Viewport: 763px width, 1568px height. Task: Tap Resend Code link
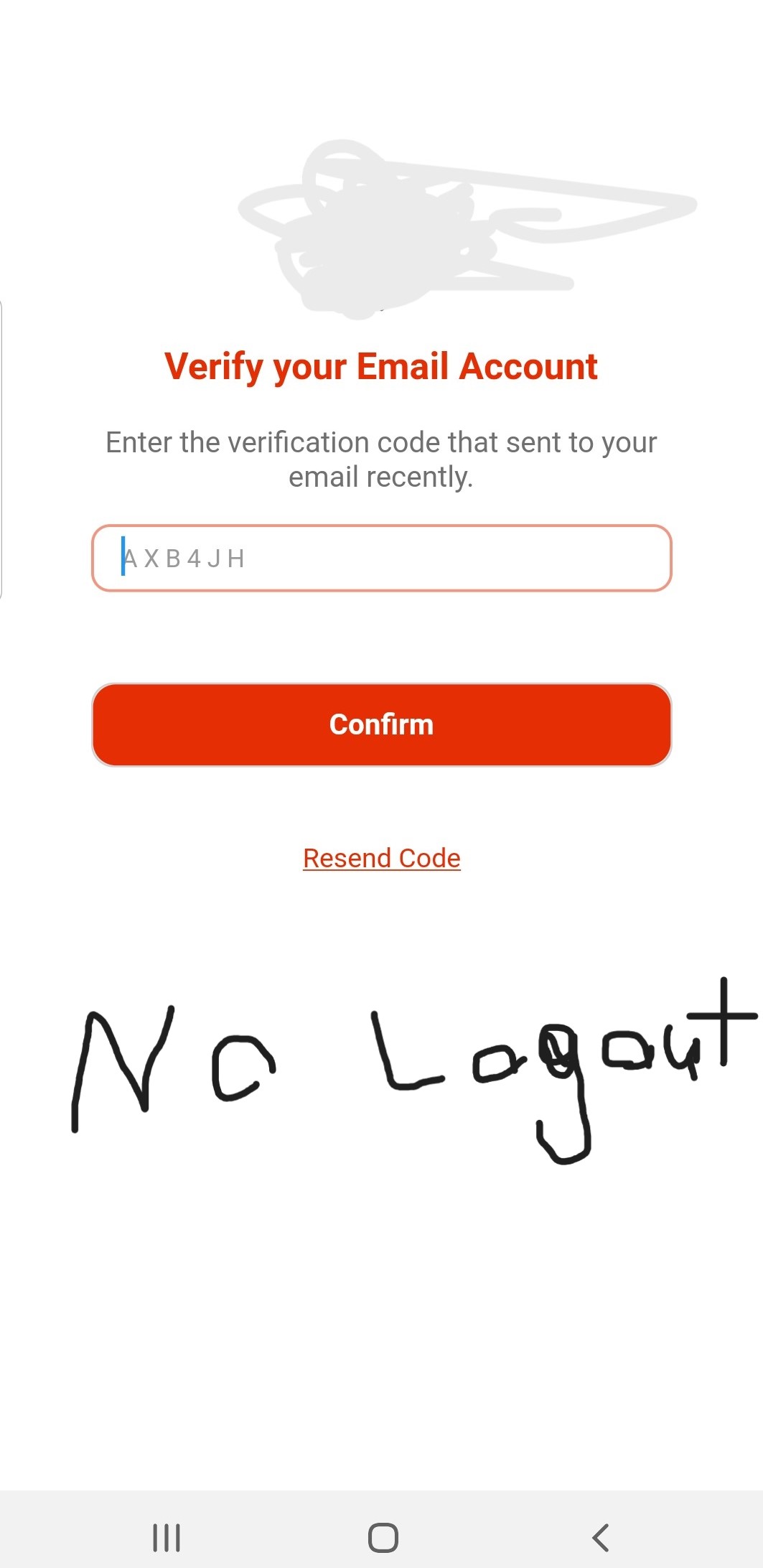(381, 858)
